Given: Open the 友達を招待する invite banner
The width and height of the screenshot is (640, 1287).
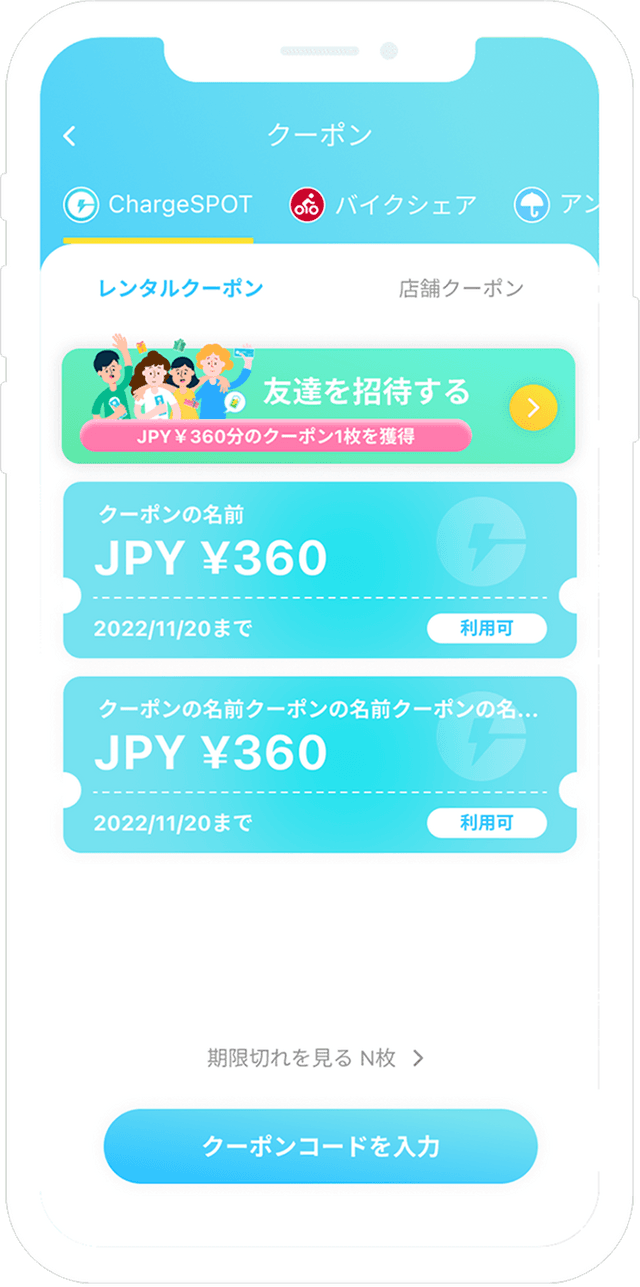Looking at the screenshot, I should click(319, 406).
